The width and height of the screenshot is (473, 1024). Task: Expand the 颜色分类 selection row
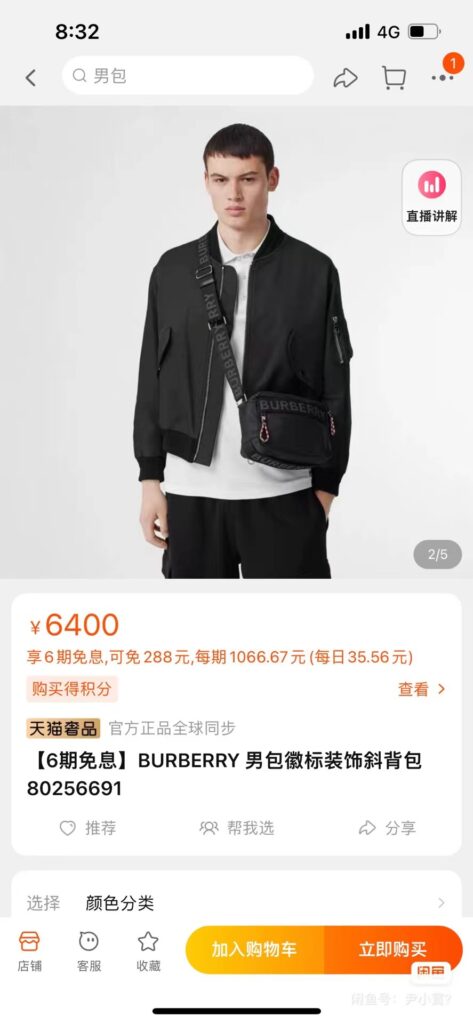236,903
